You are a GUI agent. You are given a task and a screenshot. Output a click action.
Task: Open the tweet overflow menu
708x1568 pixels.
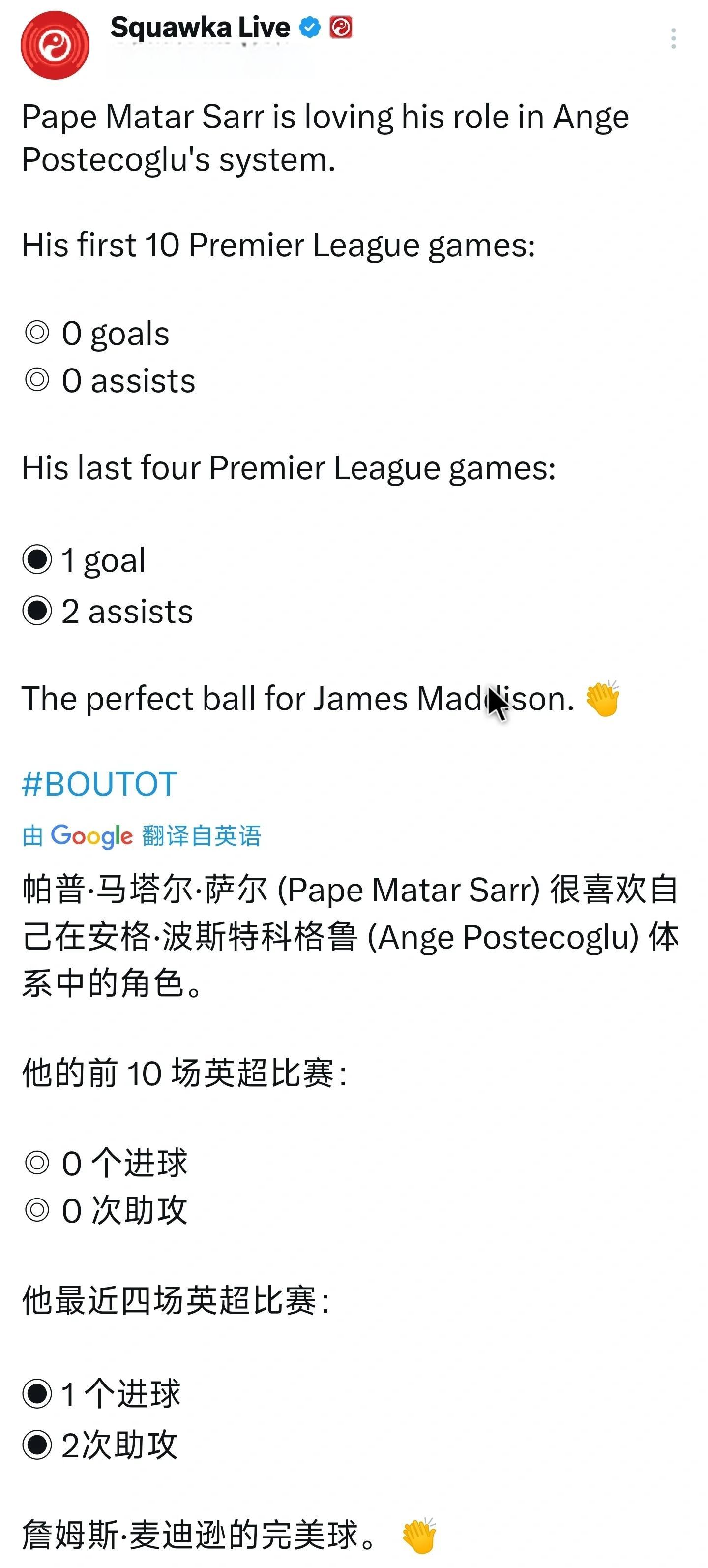(673, 38)
